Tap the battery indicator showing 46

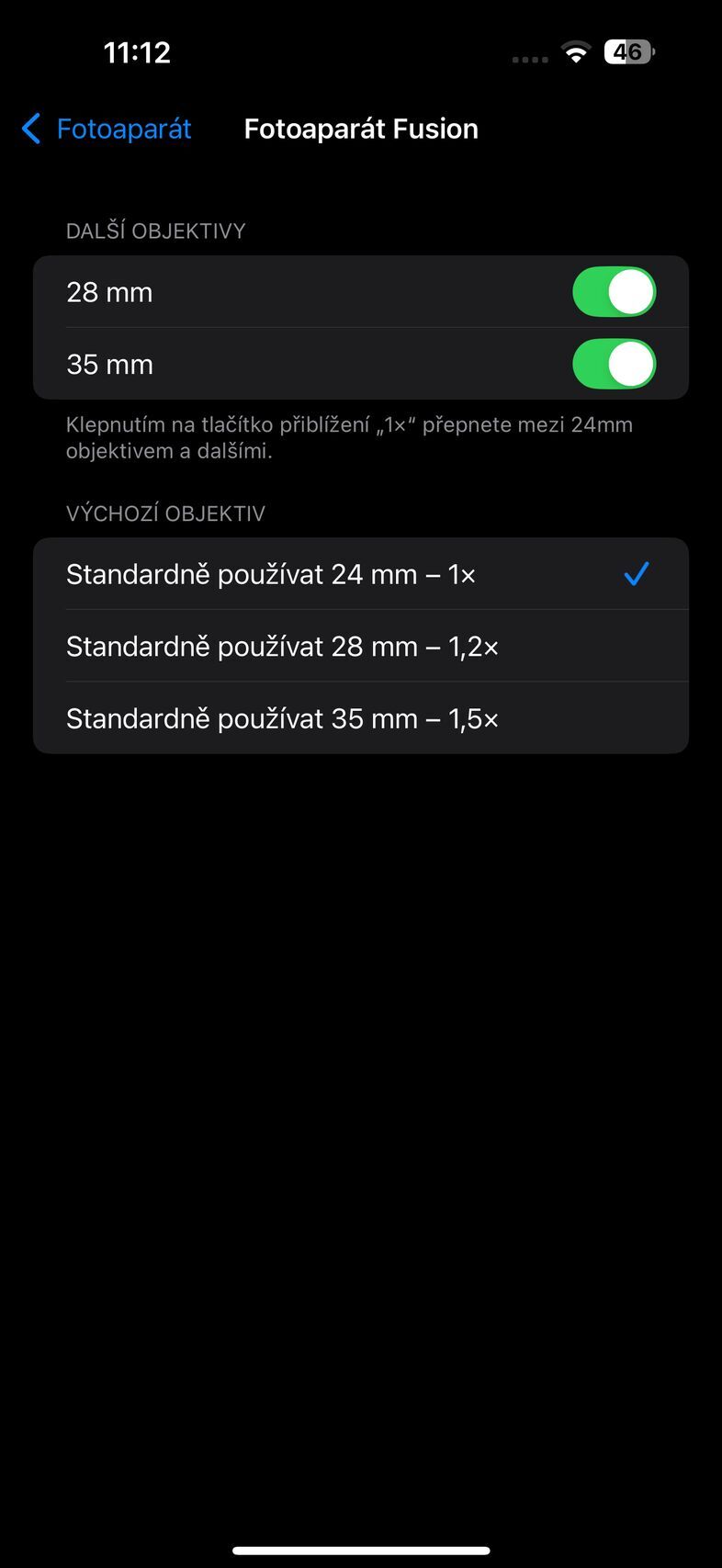click(628, 52)
